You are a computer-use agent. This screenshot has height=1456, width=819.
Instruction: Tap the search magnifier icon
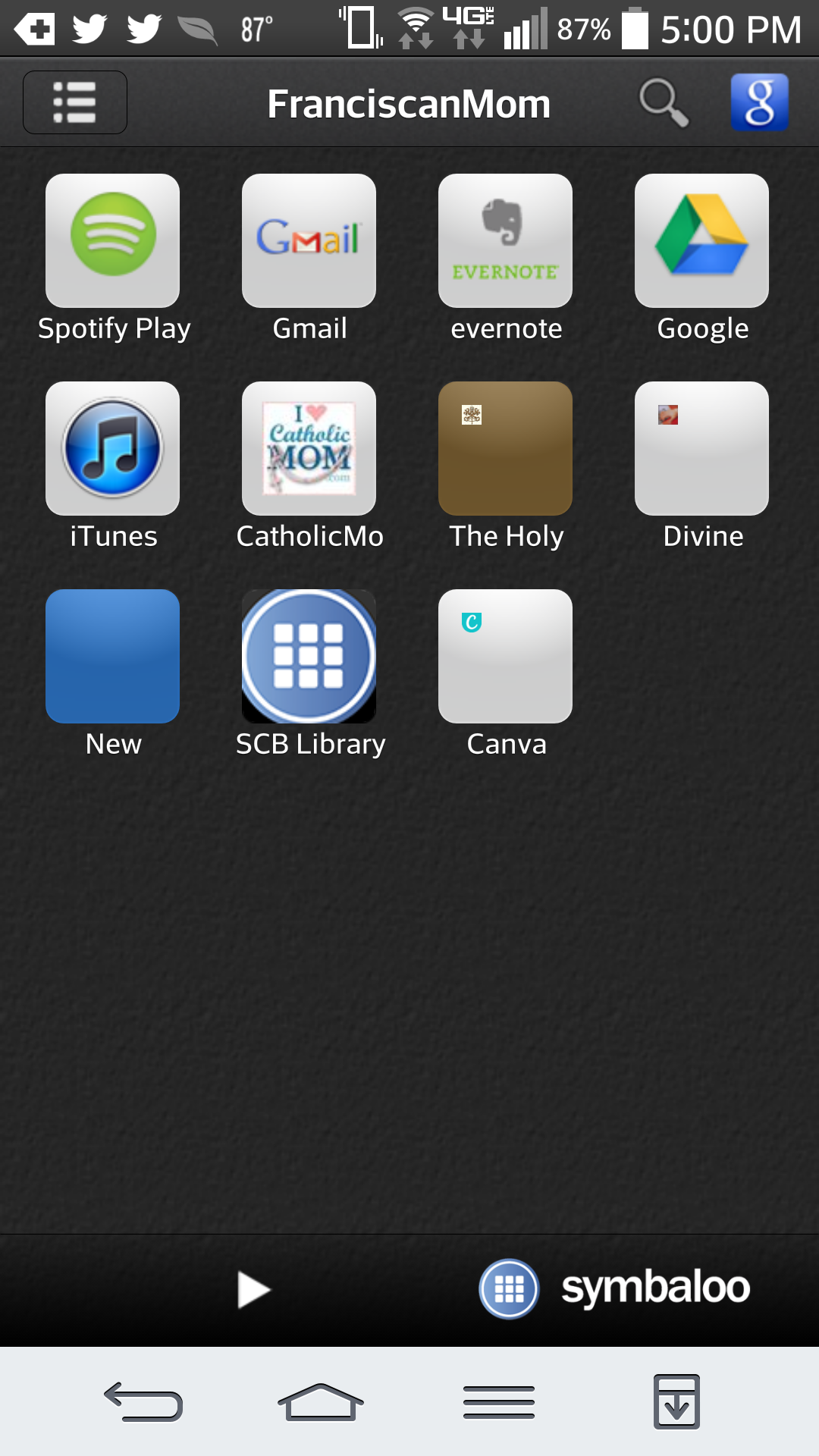coord(664,102)
